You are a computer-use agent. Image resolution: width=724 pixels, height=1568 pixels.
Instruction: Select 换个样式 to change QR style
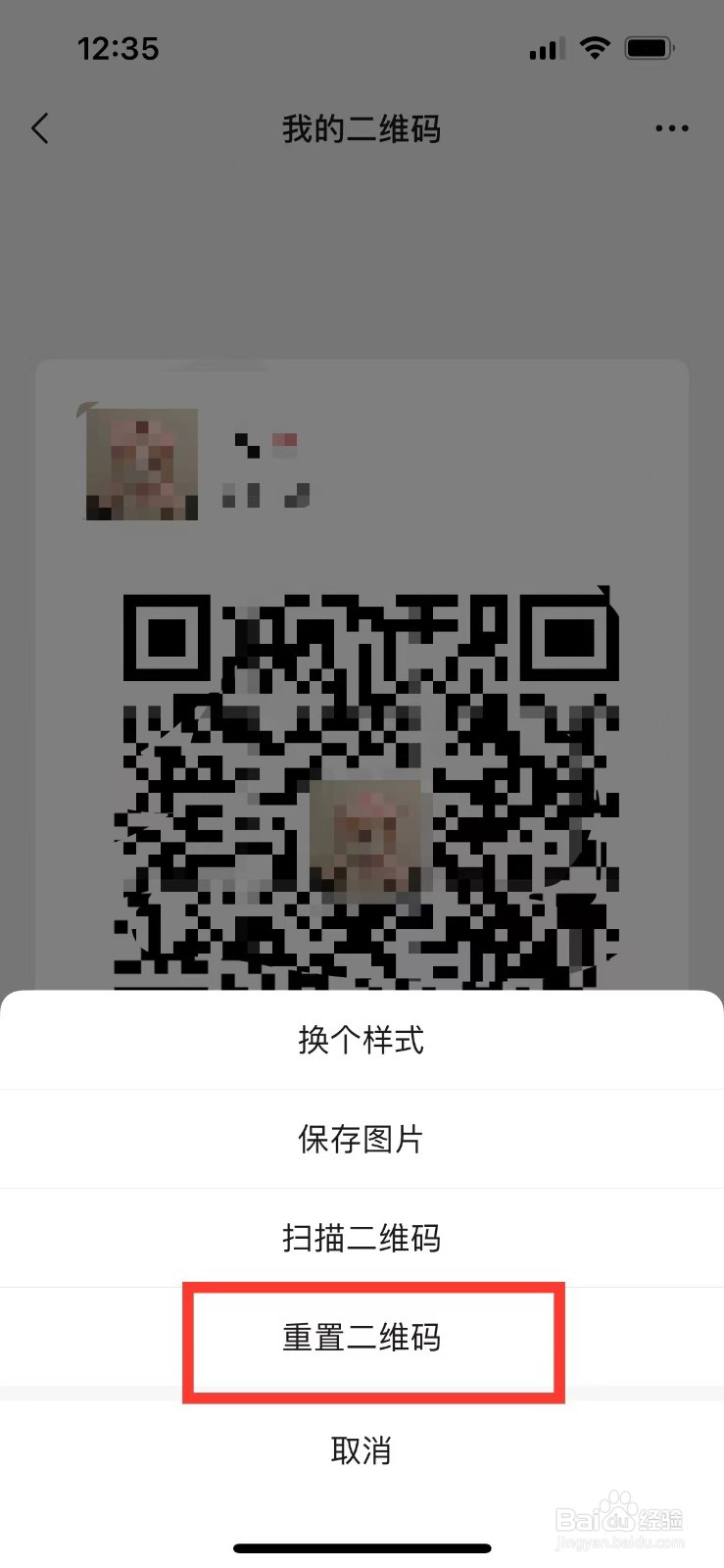pos(362,1041)
